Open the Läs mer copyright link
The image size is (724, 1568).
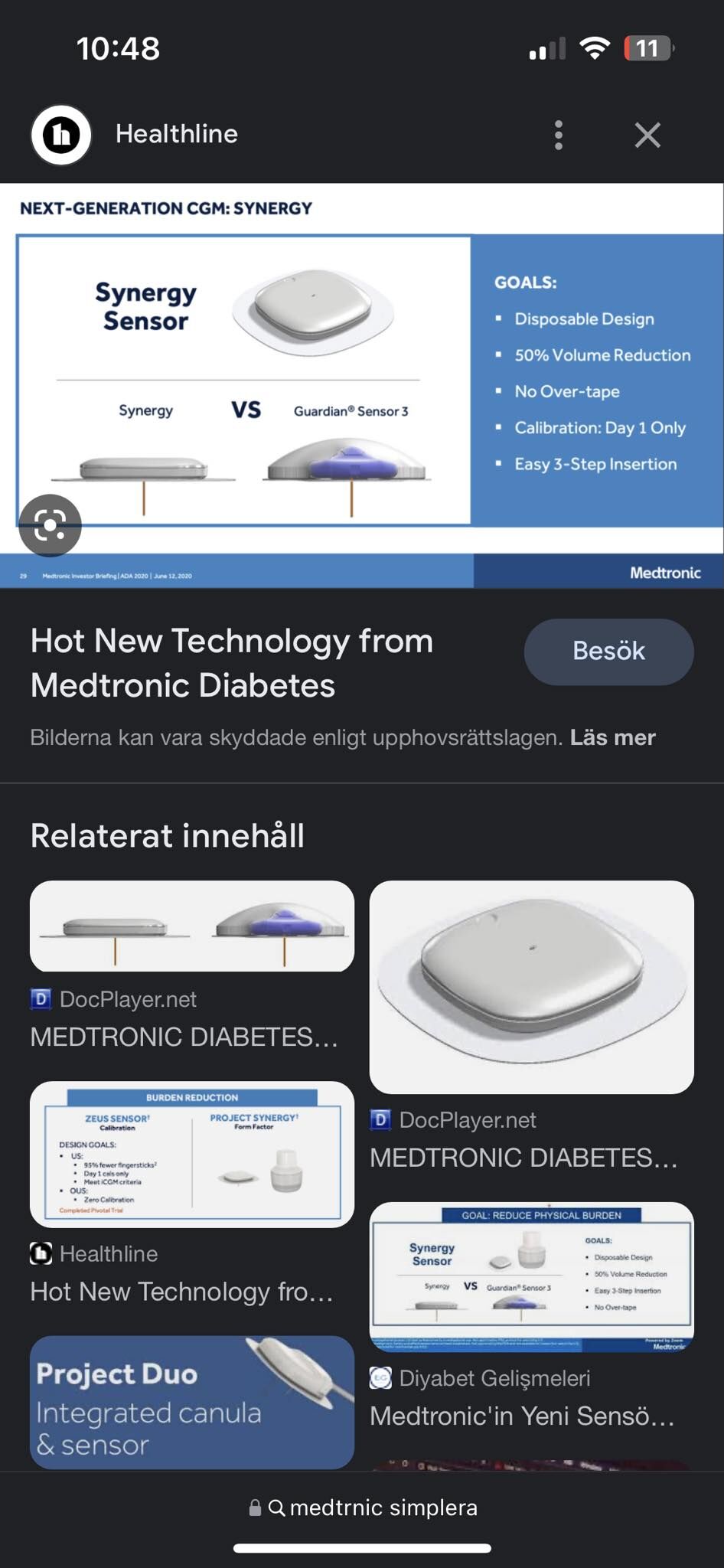(613, 737)
